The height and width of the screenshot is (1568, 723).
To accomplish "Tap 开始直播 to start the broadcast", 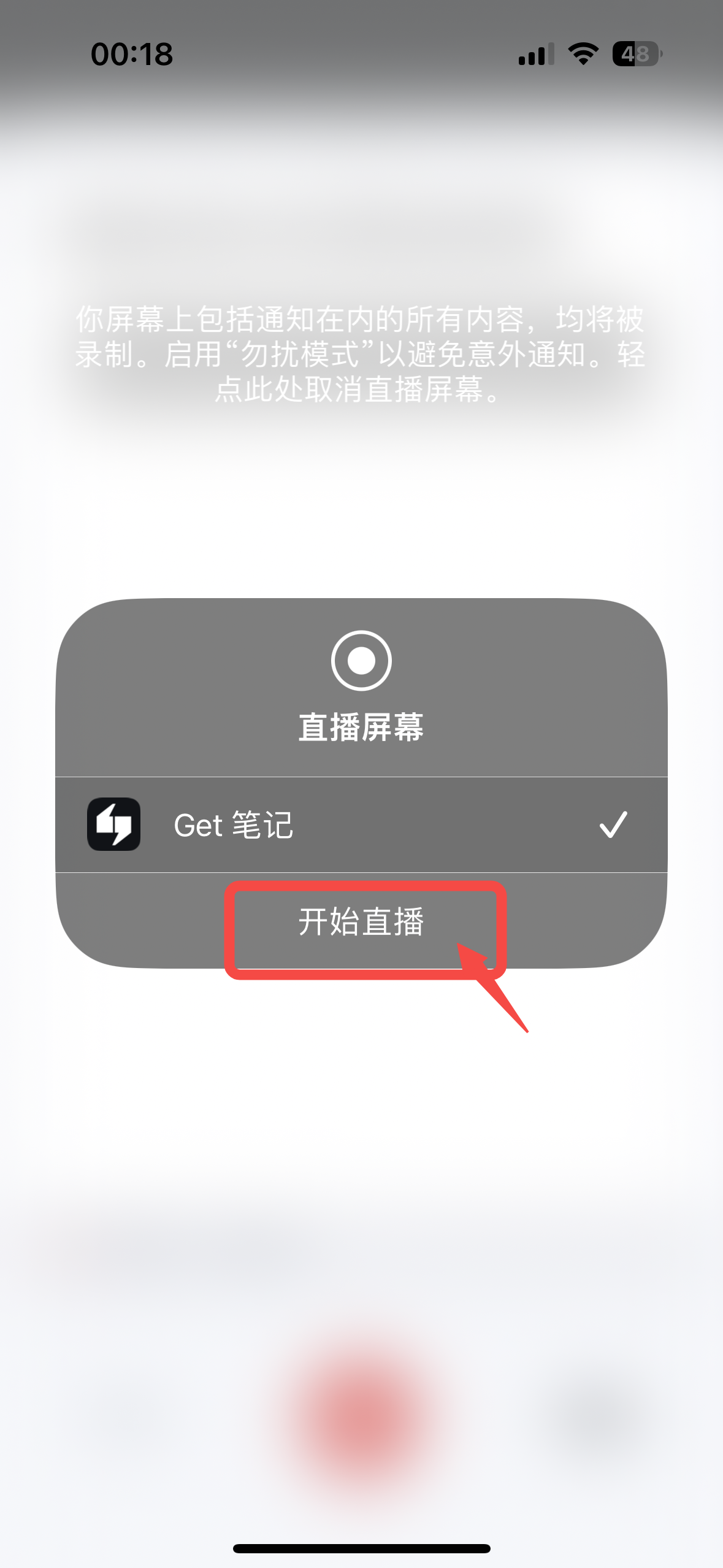I will (361, 921).
